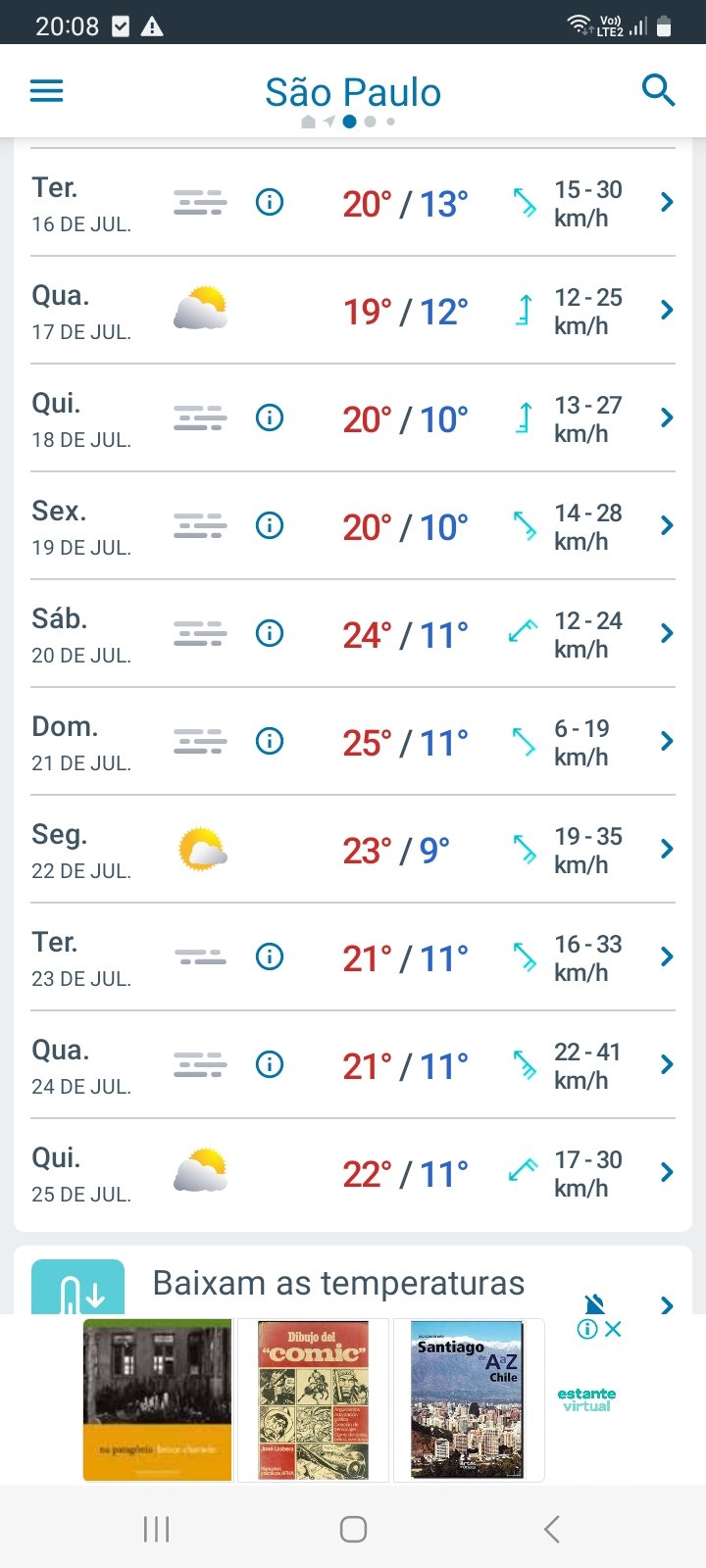The width and height of the screenshot is (706, 1568).
Task: Open the Santiago A-Z Chile book ad
Action: pyautogui.click(x=468, y=1399)
